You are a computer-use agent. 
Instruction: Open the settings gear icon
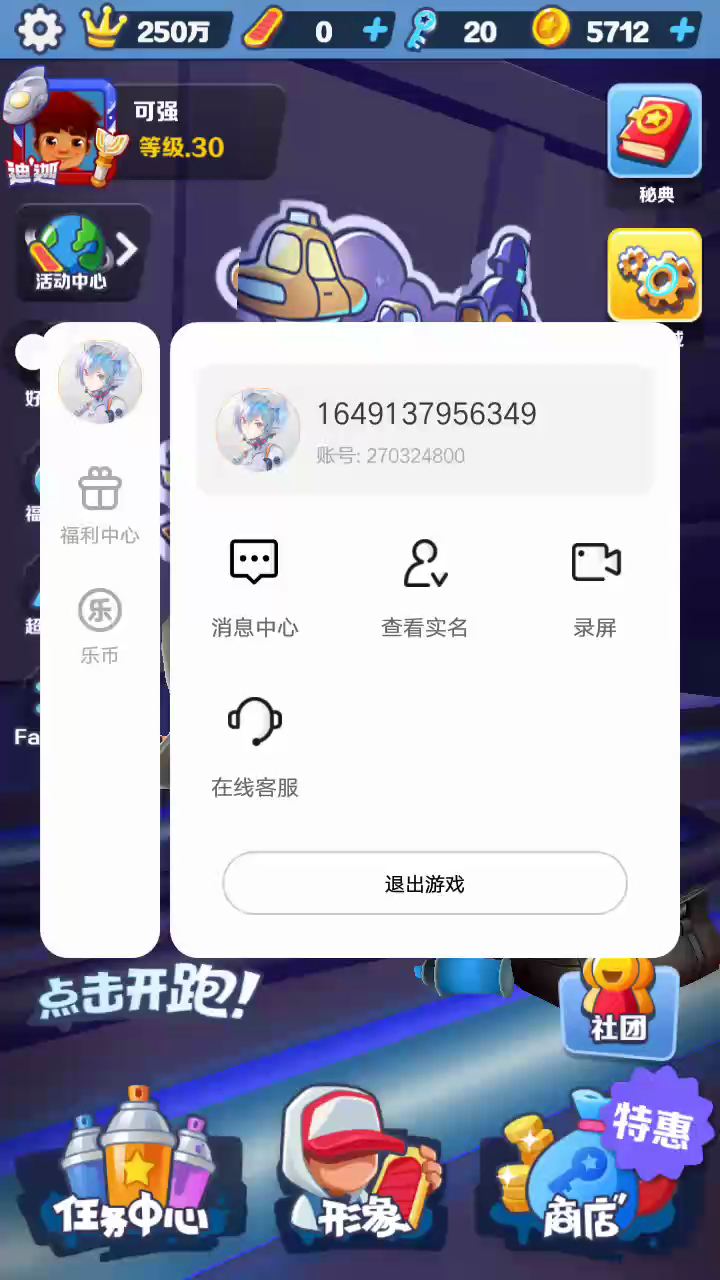tap(40, 30)
